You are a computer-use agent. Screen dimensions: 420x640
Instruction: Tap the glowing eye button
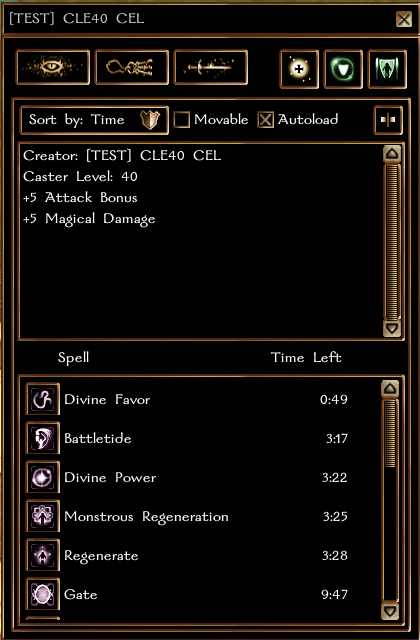(53, 67)
